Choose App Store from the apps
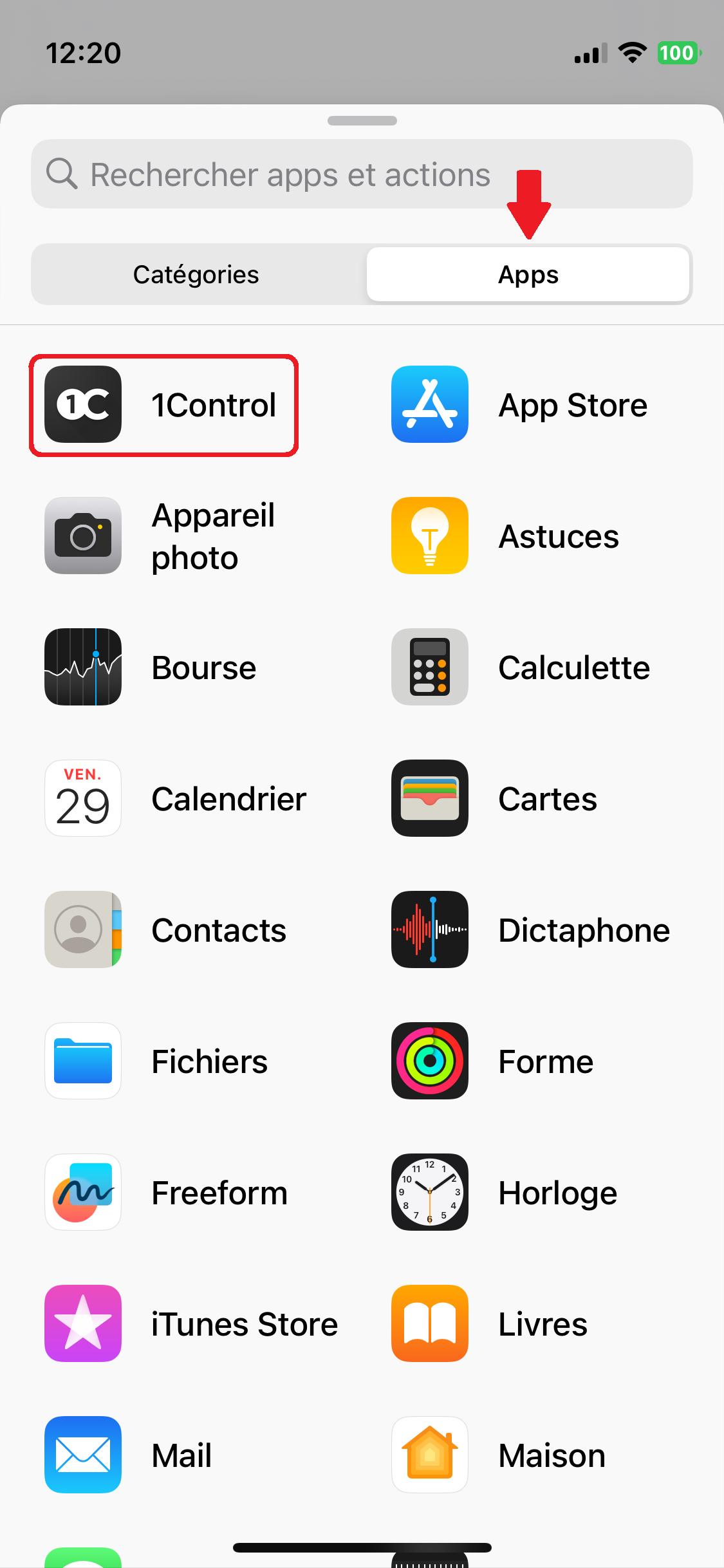Viewport: 724px width, 1568px height. pyautogui.click(x=521, y=405)
